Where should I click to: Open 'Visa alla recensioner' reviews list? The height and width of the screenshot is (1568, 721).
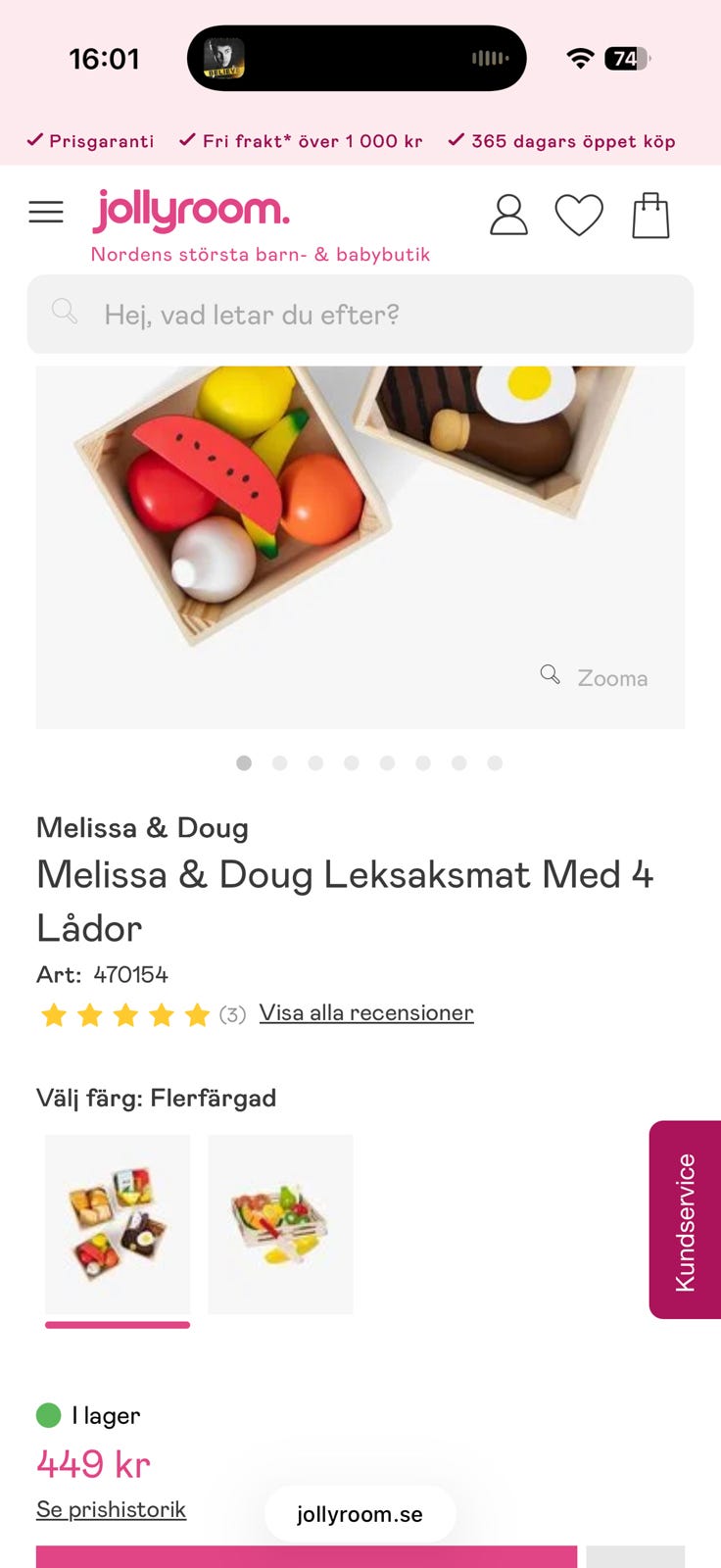click(365, 1012)
